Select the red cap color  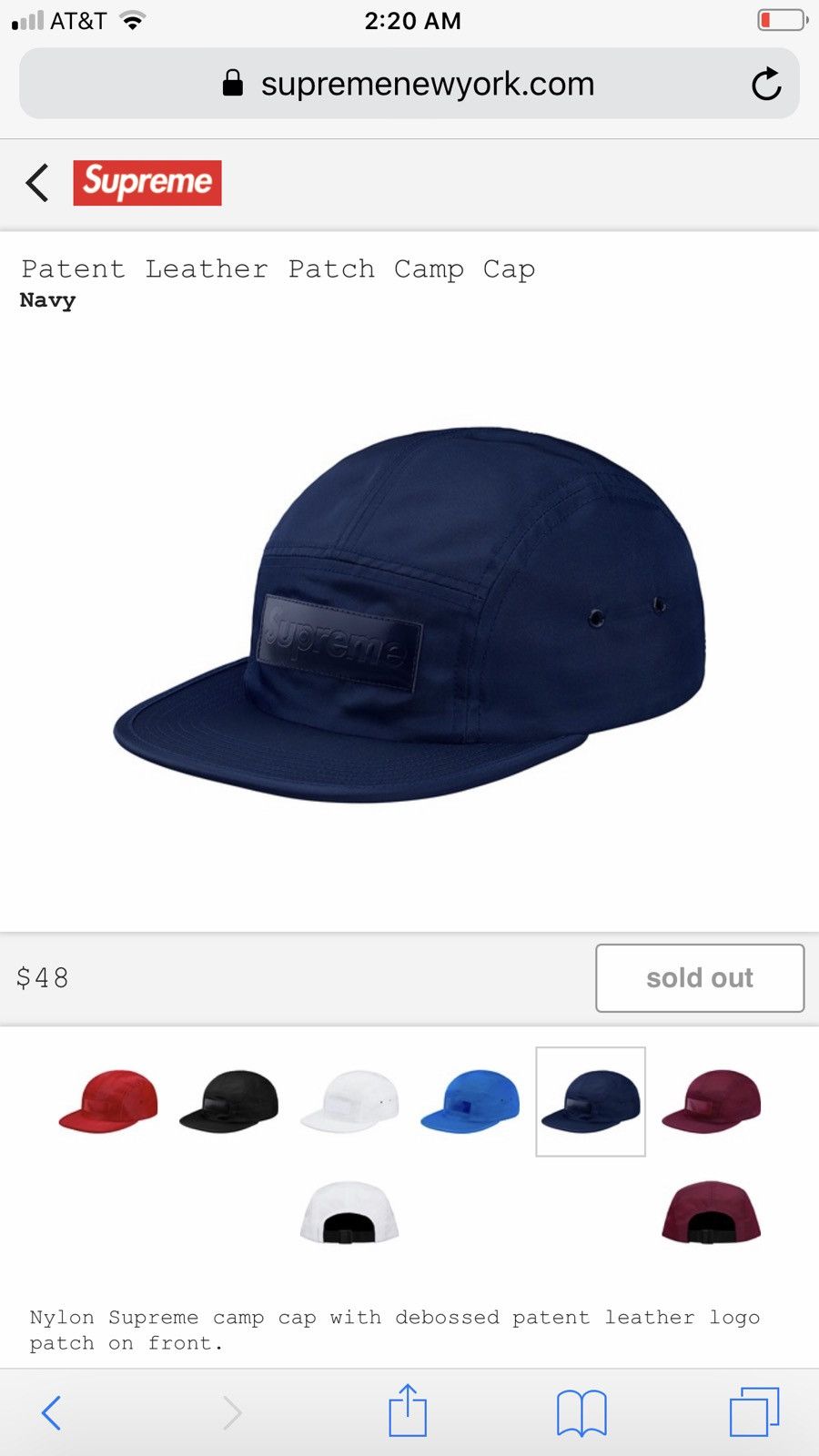[108, 1101]
